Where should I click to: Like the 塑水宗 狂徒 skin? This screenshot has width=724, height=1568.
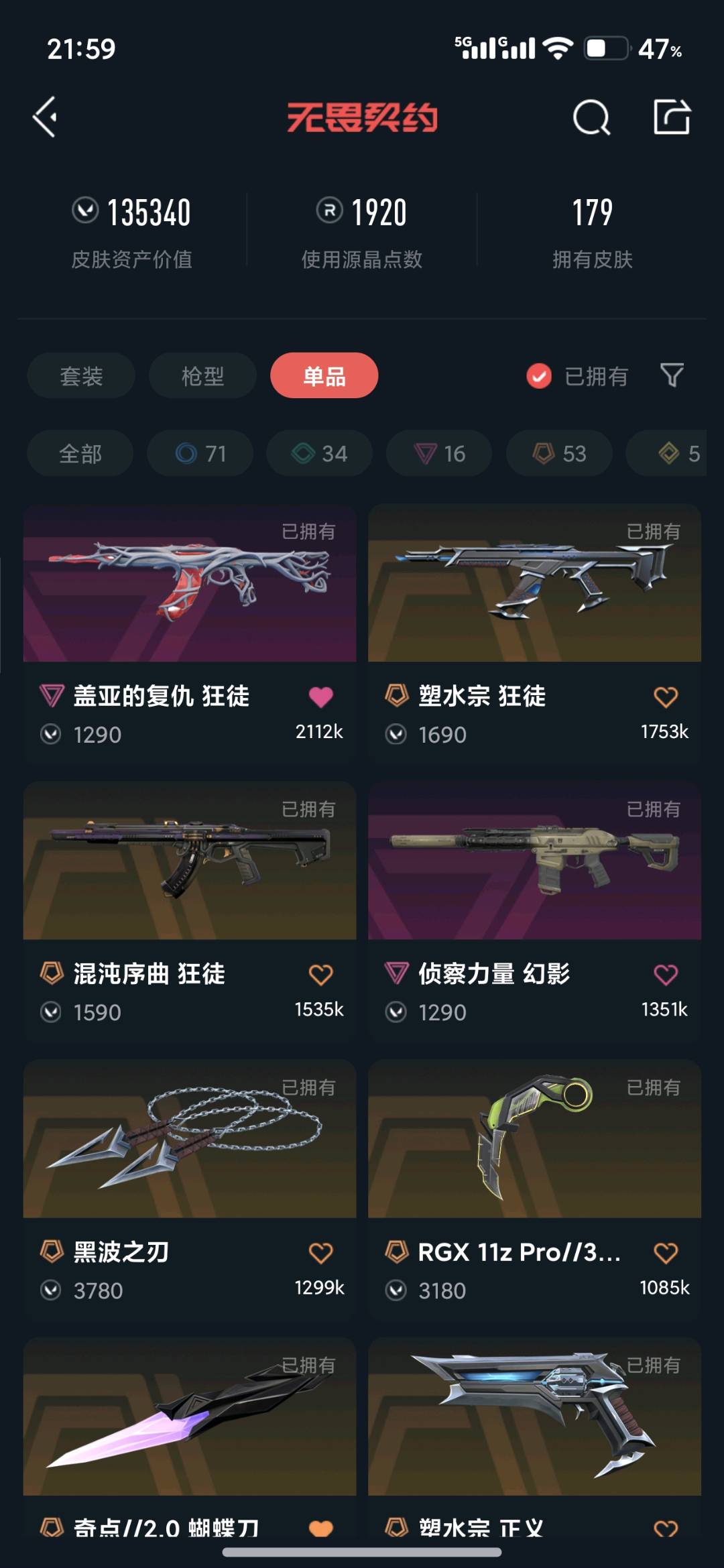coord(666,697)
